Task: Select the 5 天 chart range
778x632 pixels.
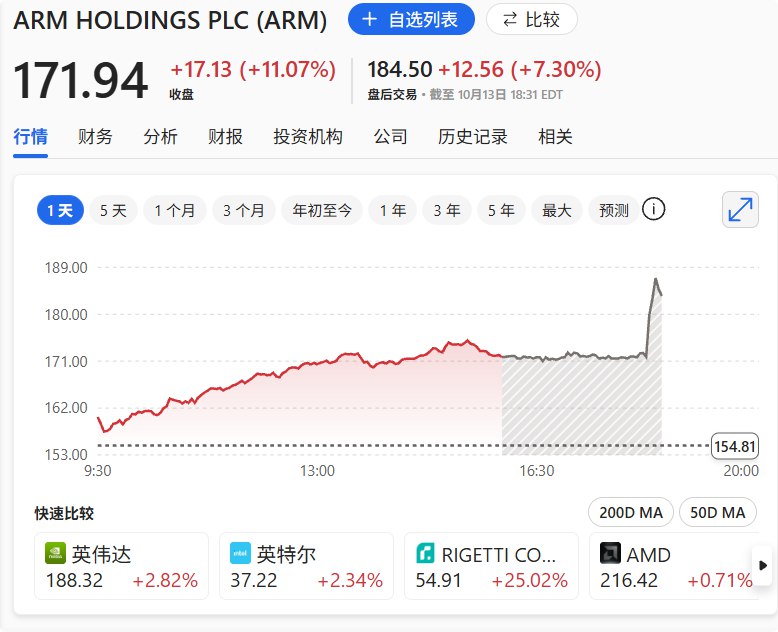Action: tap(113, 210)
